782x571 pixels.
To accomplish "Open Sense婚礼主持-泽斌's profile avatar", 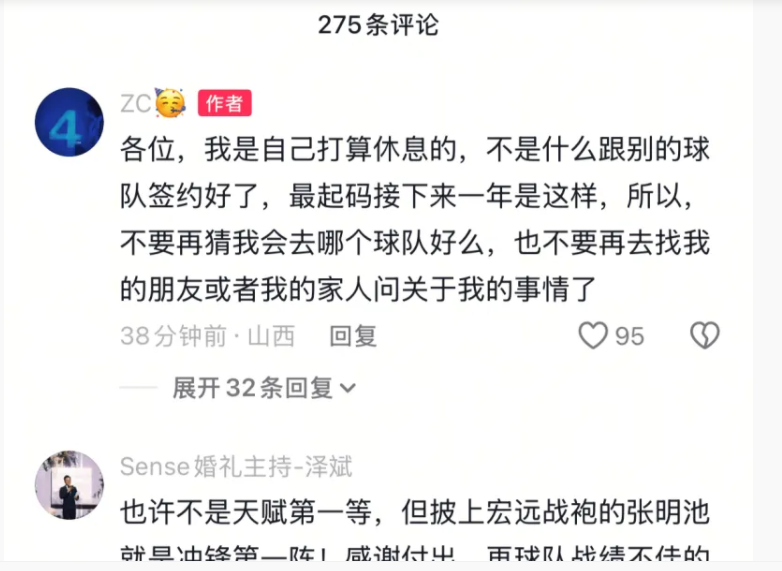I will pyautogui.click(x=69, y=485).
